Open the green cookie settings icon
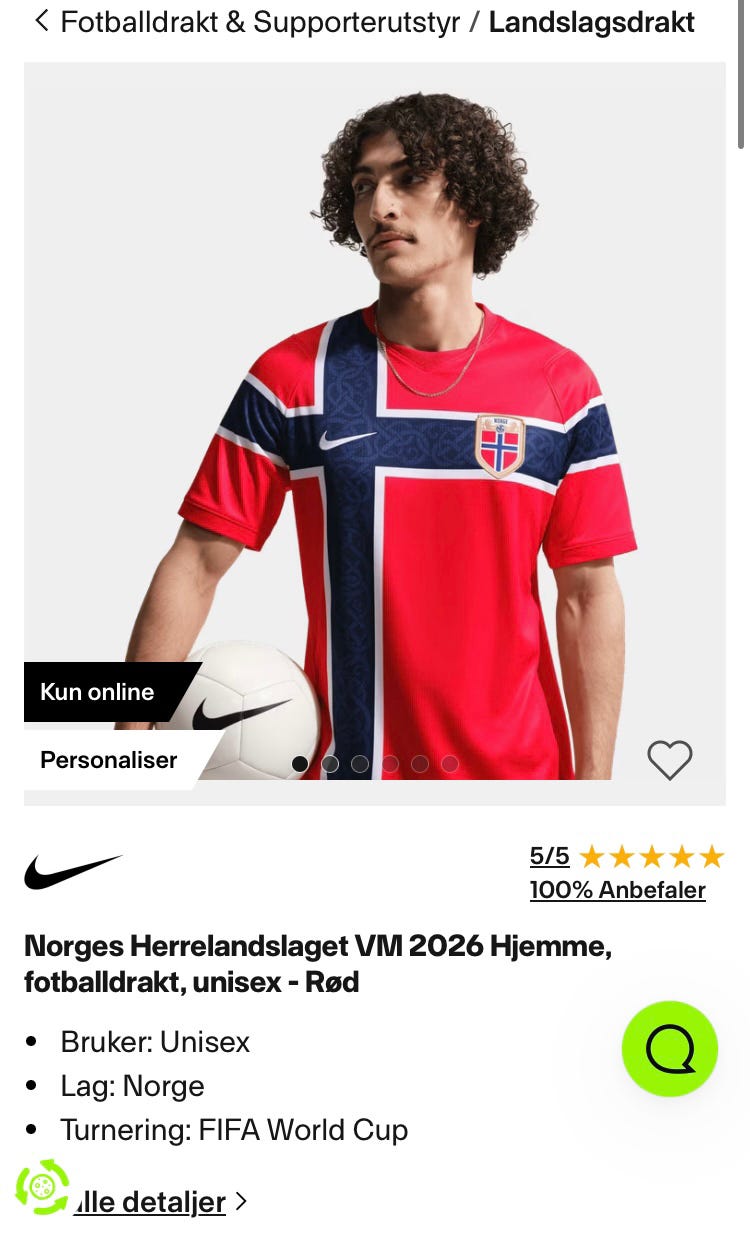This screenshot has height=1244, width=750. tap(42, 1187)
